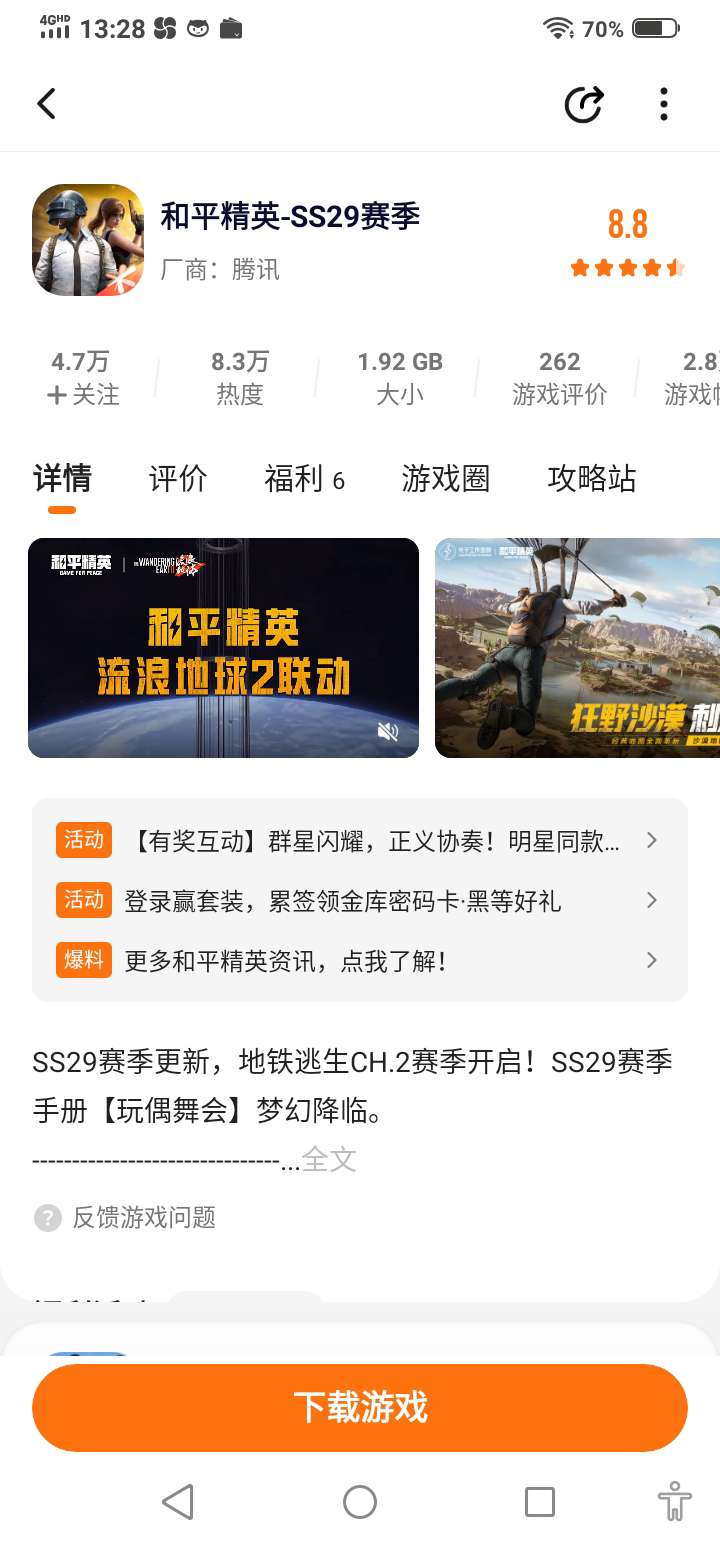Unmute the promo video sound

coord(388,732)
